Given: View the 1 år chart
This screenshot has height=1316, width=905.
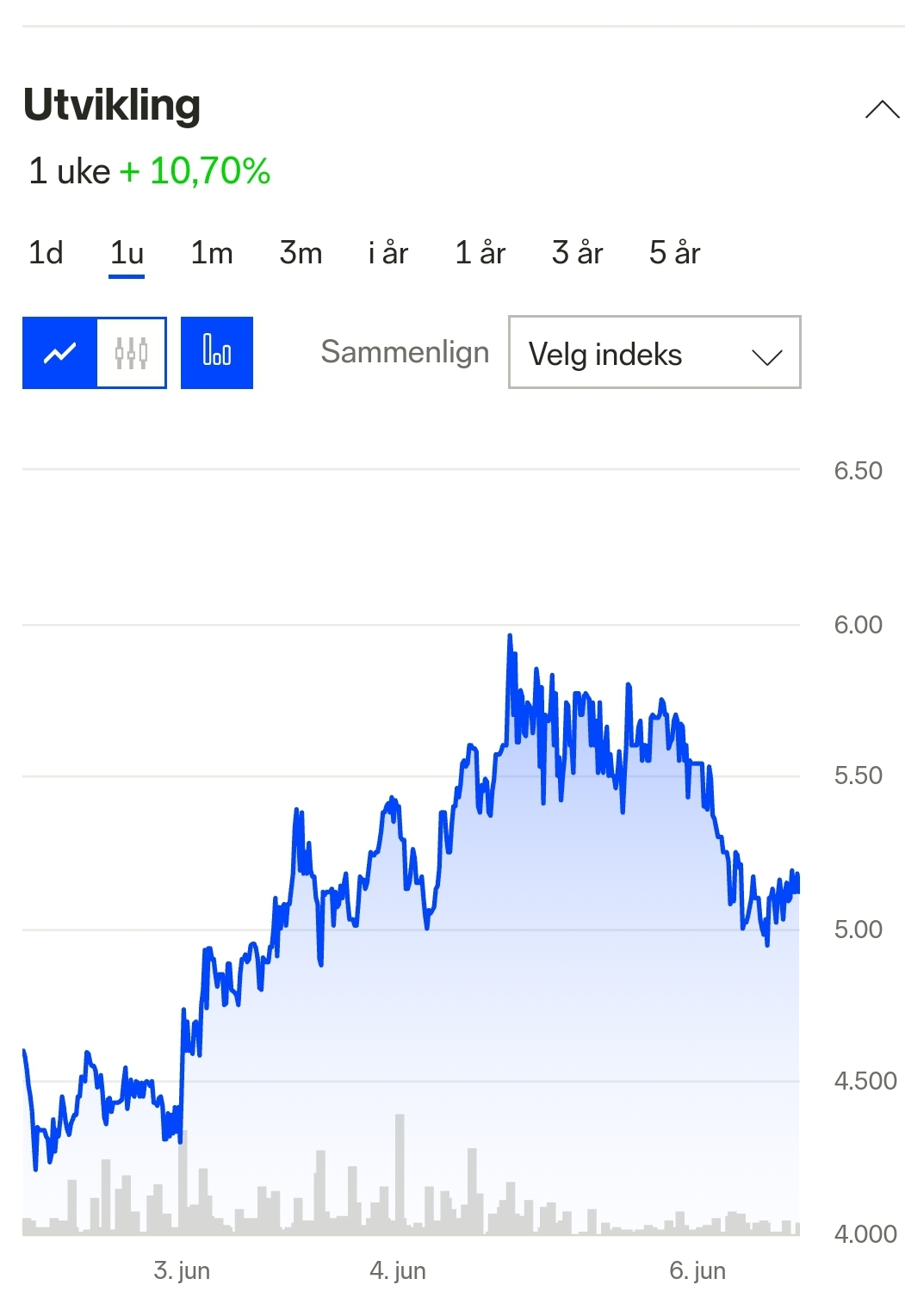Looking at the screenshot, I should coord(480,253).
